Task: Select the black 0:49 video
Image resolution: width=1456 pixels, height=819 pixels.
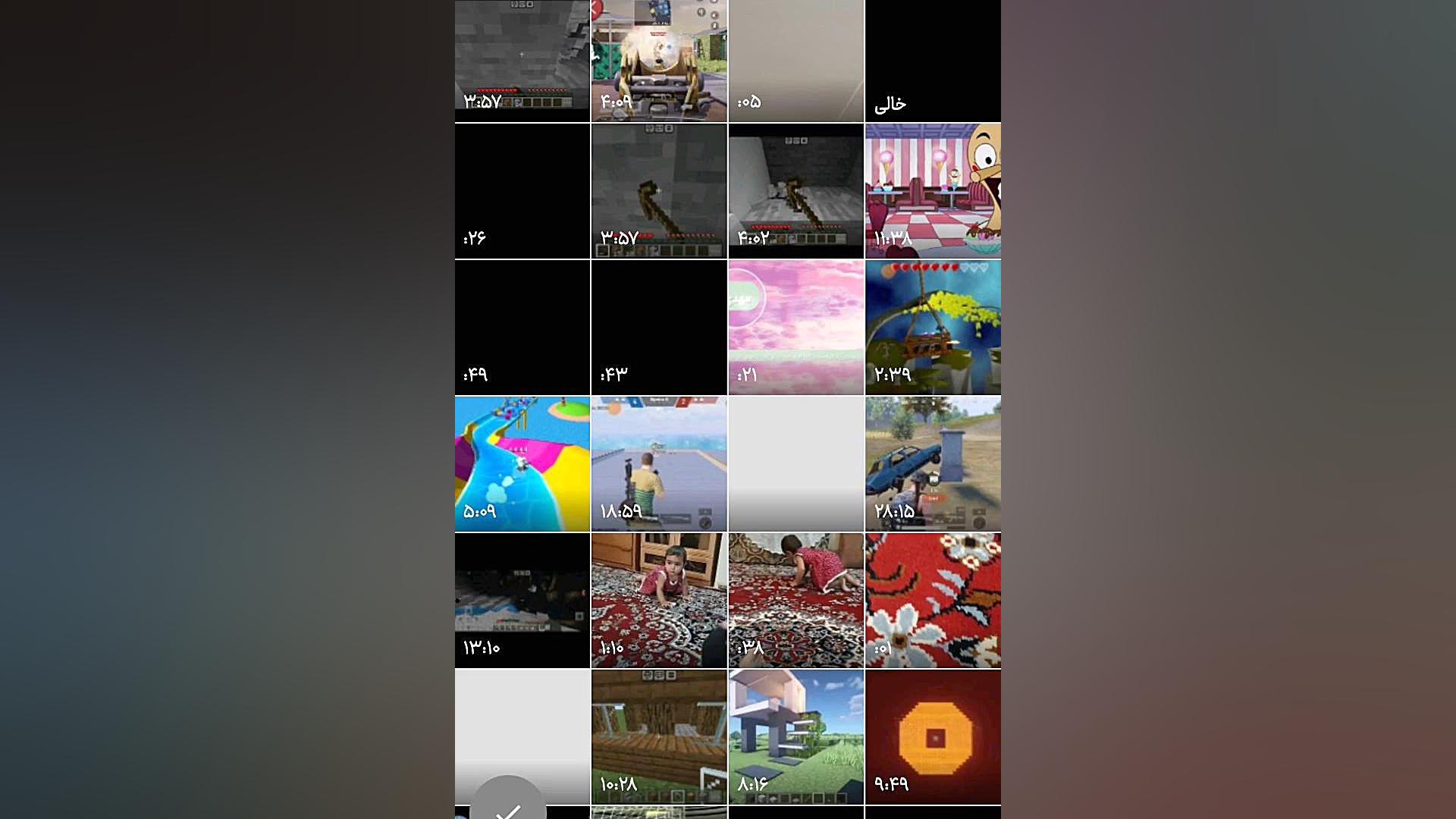Action: [x=522, y=327]
